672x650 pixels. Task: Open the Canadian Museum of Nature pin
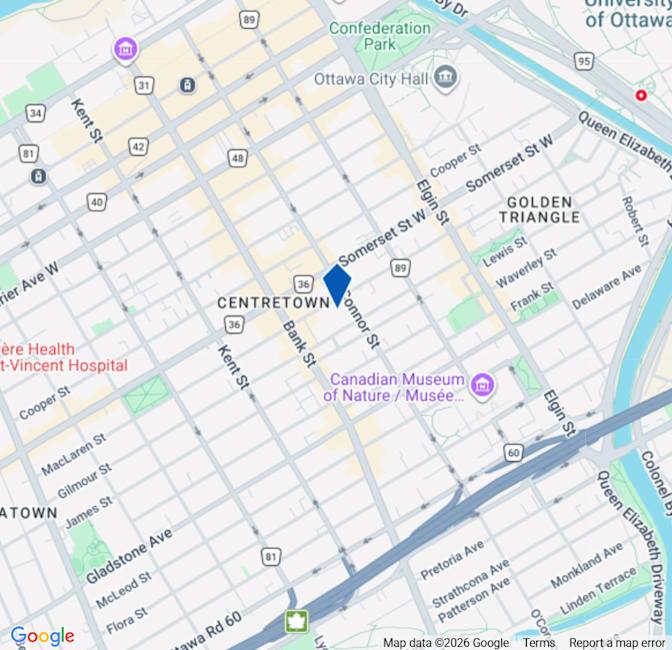(x=483, y=385)
